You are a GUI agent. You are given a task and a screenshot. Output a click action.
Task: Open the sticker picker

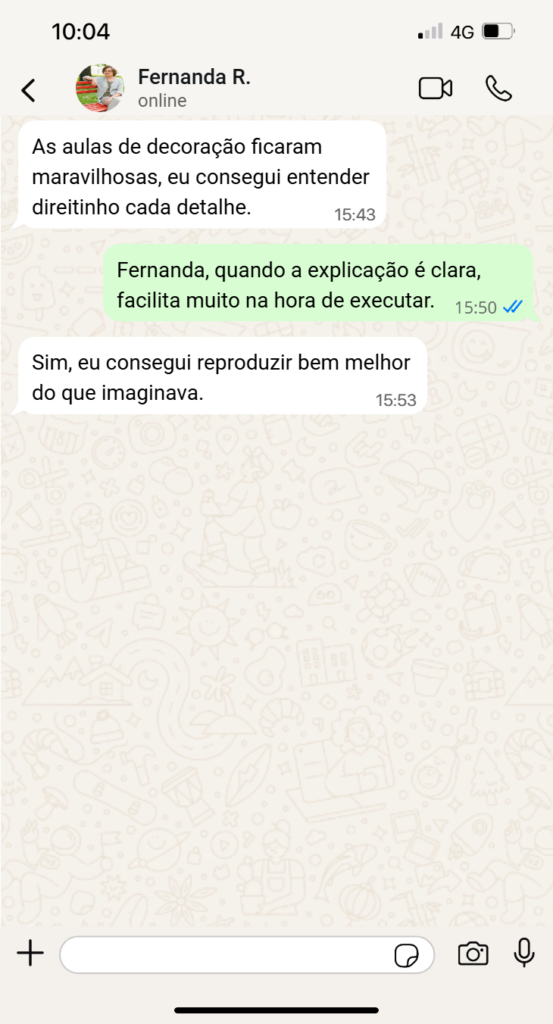[x=407, y=956]
